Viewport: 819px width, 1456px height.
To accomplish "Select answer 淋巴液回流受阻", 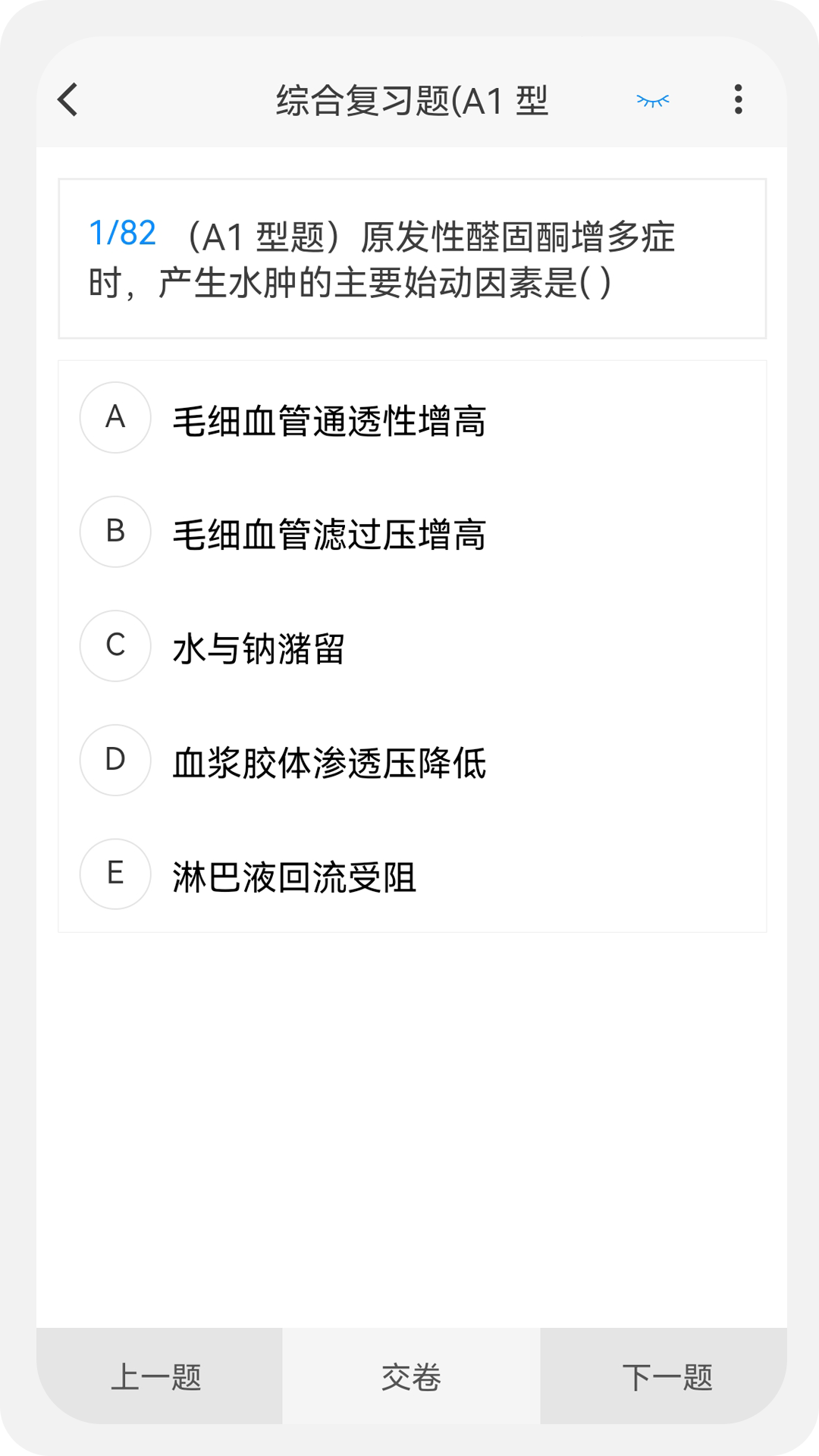I will (296, 877).
